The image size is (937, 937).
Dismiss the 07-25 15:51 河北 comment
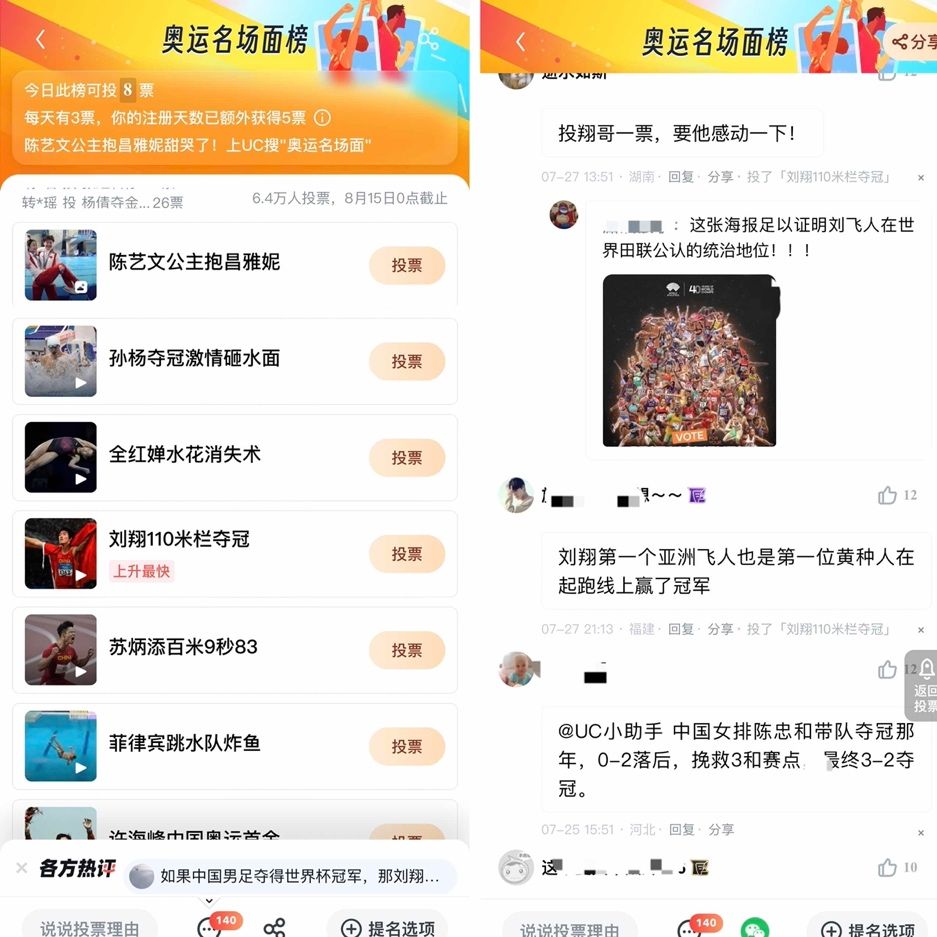pos(921,831)
